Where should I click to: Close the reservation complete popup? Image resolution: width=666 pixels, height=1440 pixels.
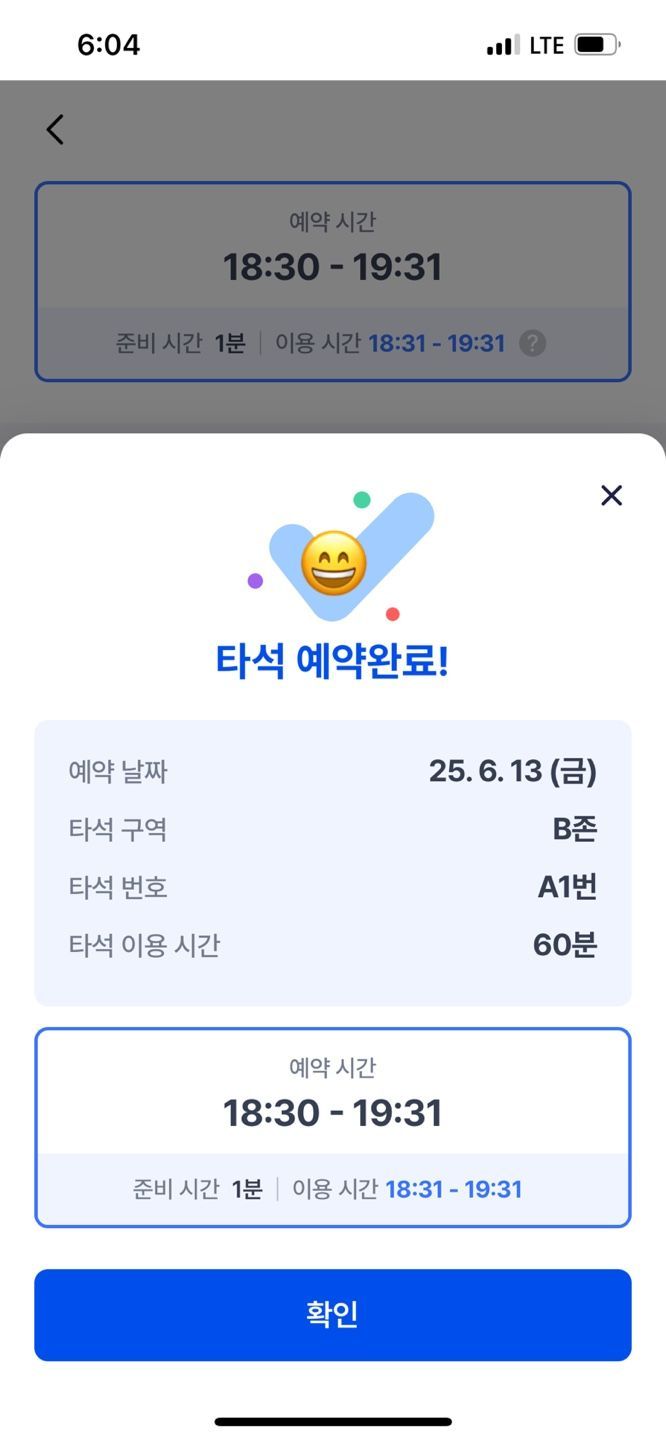point(611,495)
